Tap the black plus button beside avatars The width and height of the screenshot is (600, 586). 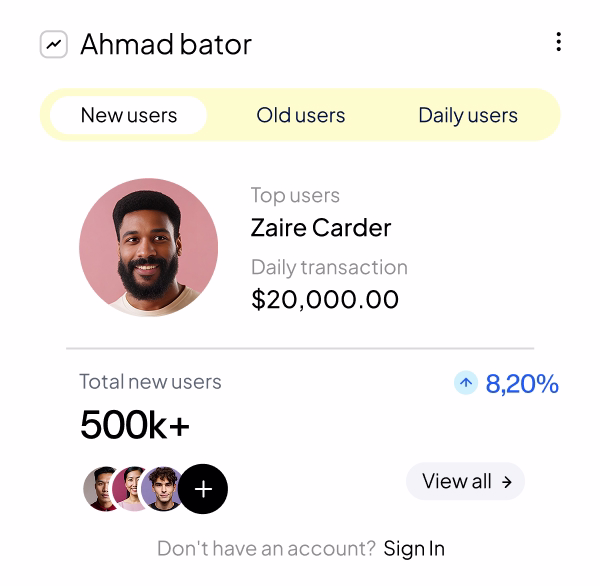[x=203, y=489]
